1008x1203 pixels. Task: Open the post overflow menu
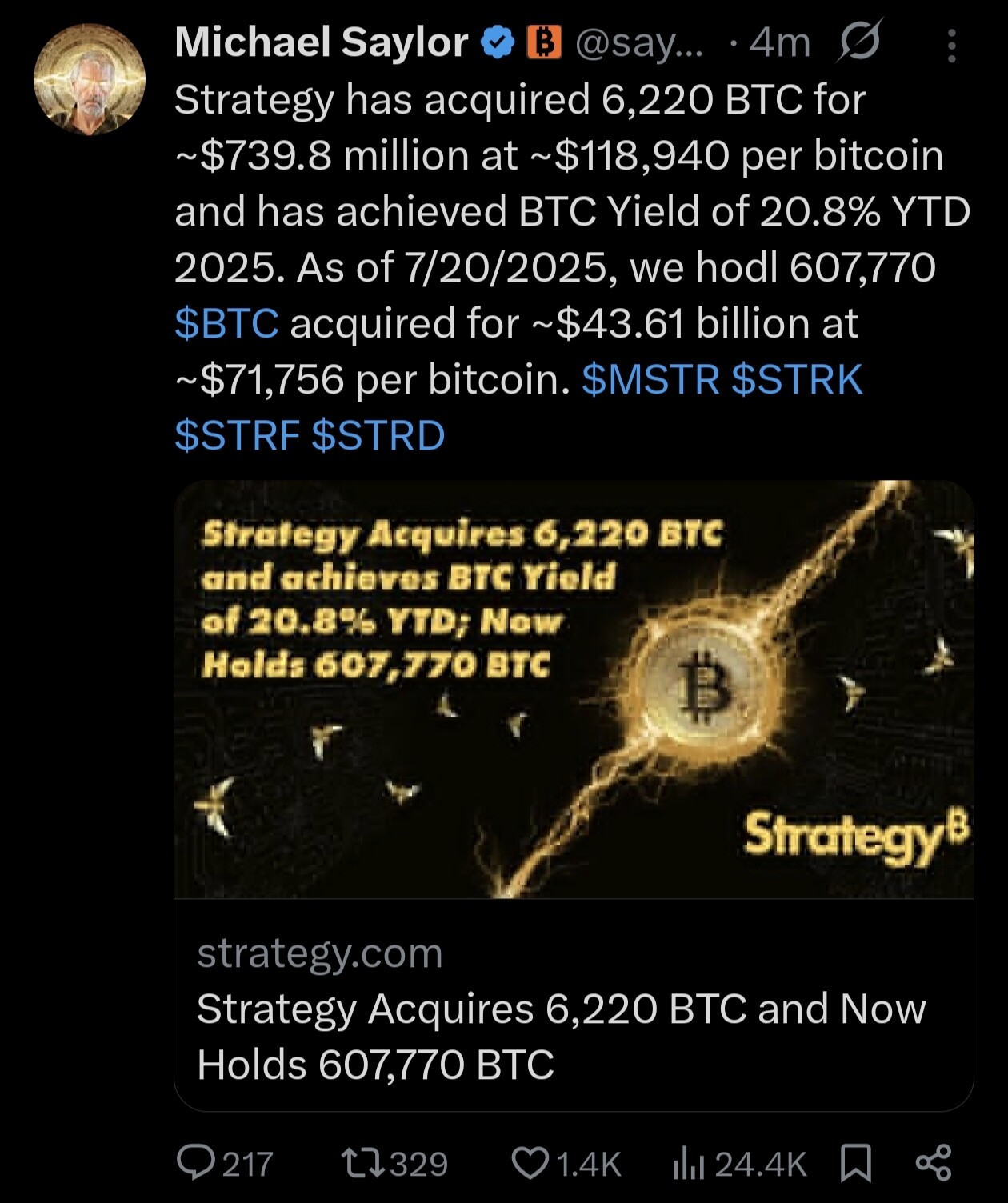(x=951, y=46)
